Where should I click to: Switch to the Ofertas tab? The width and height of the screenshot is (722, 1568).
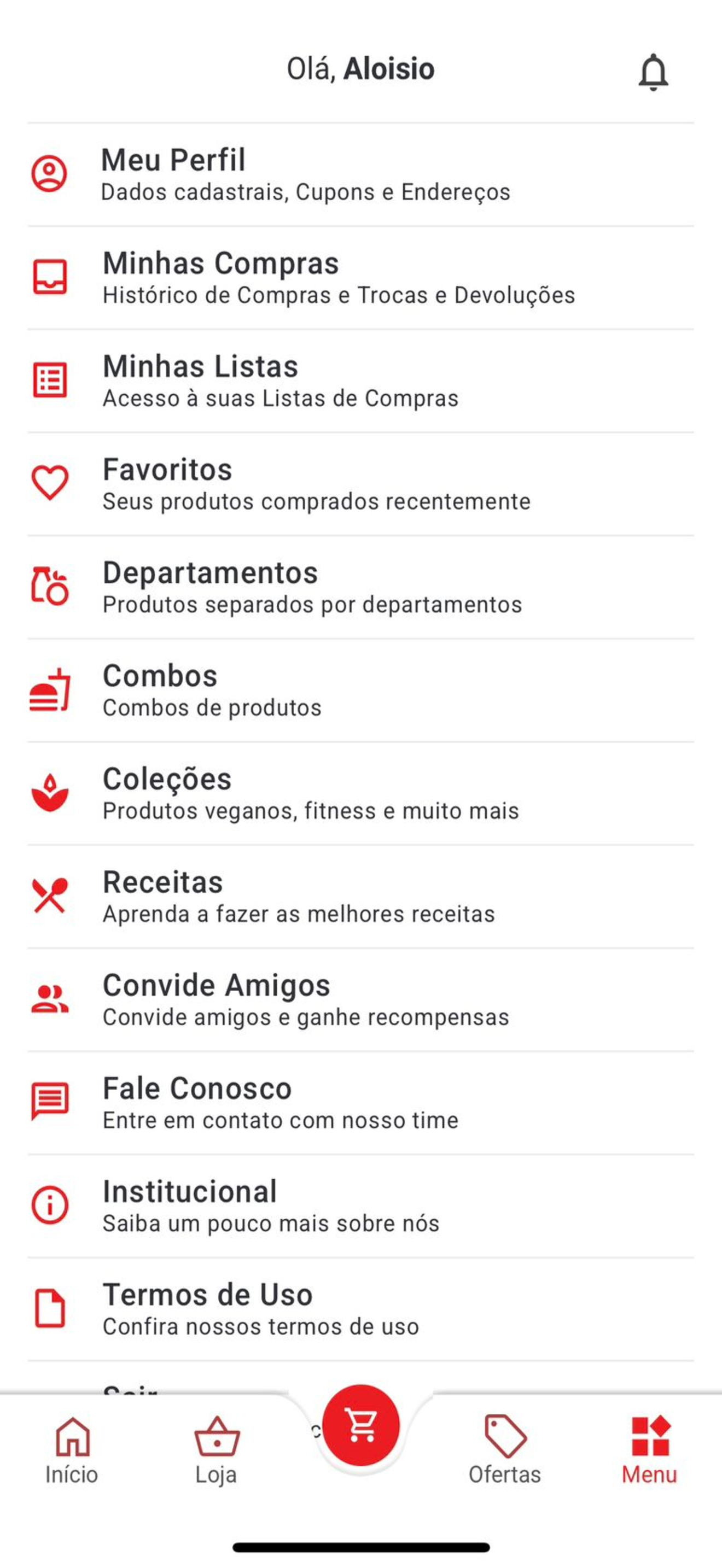click(505, 1450)
